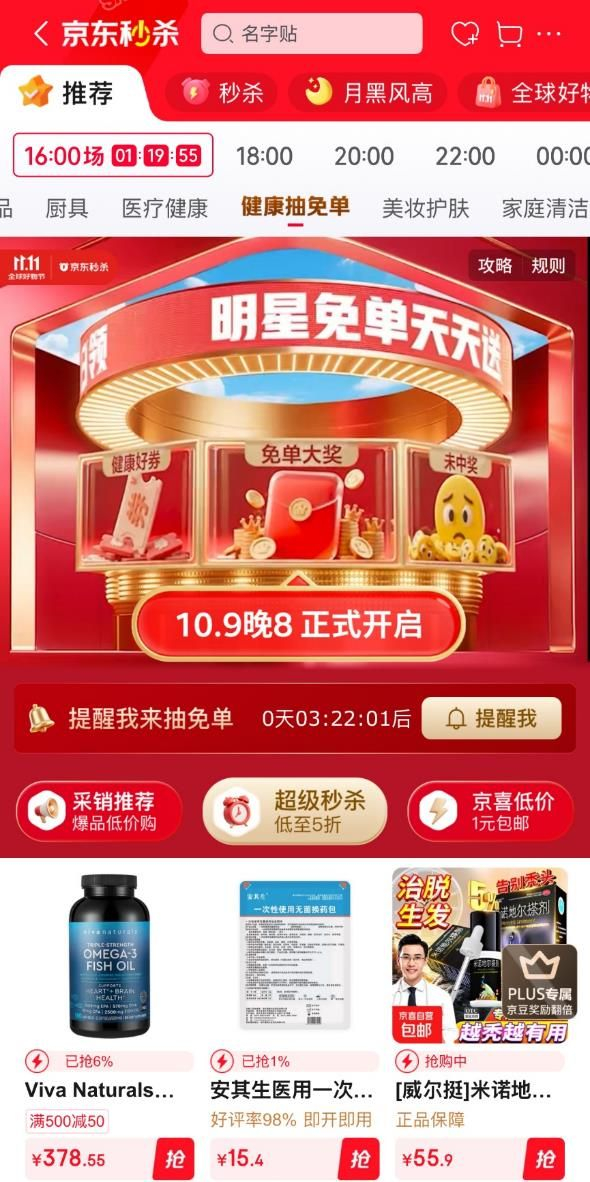590x1182 pixels.
Task: Select the 22:00 session
Action: pos(465,156)
